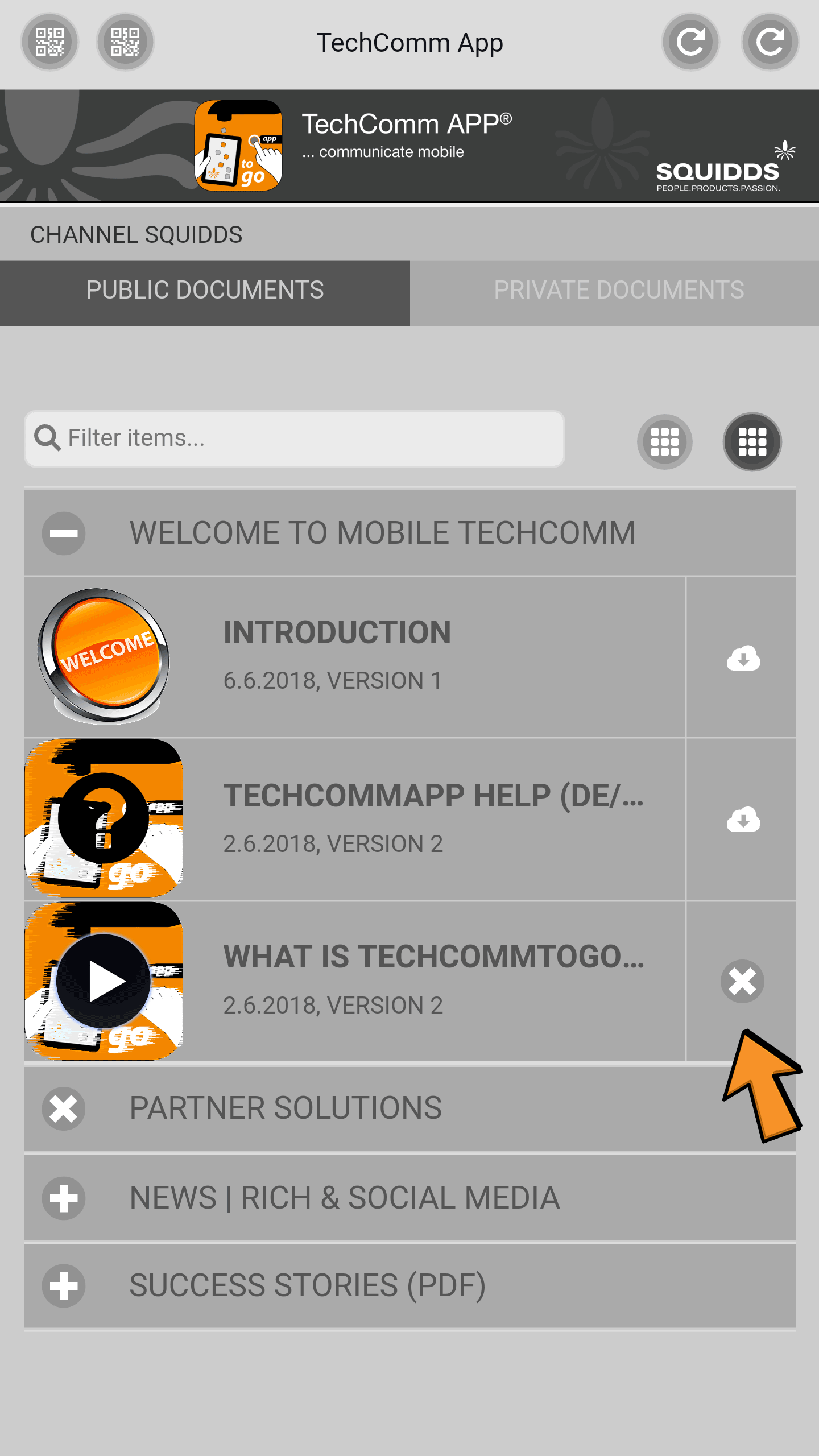819x1456 pixels.
Task: Expand the Success Stories (PDF) section
Action: (64, 1285)
